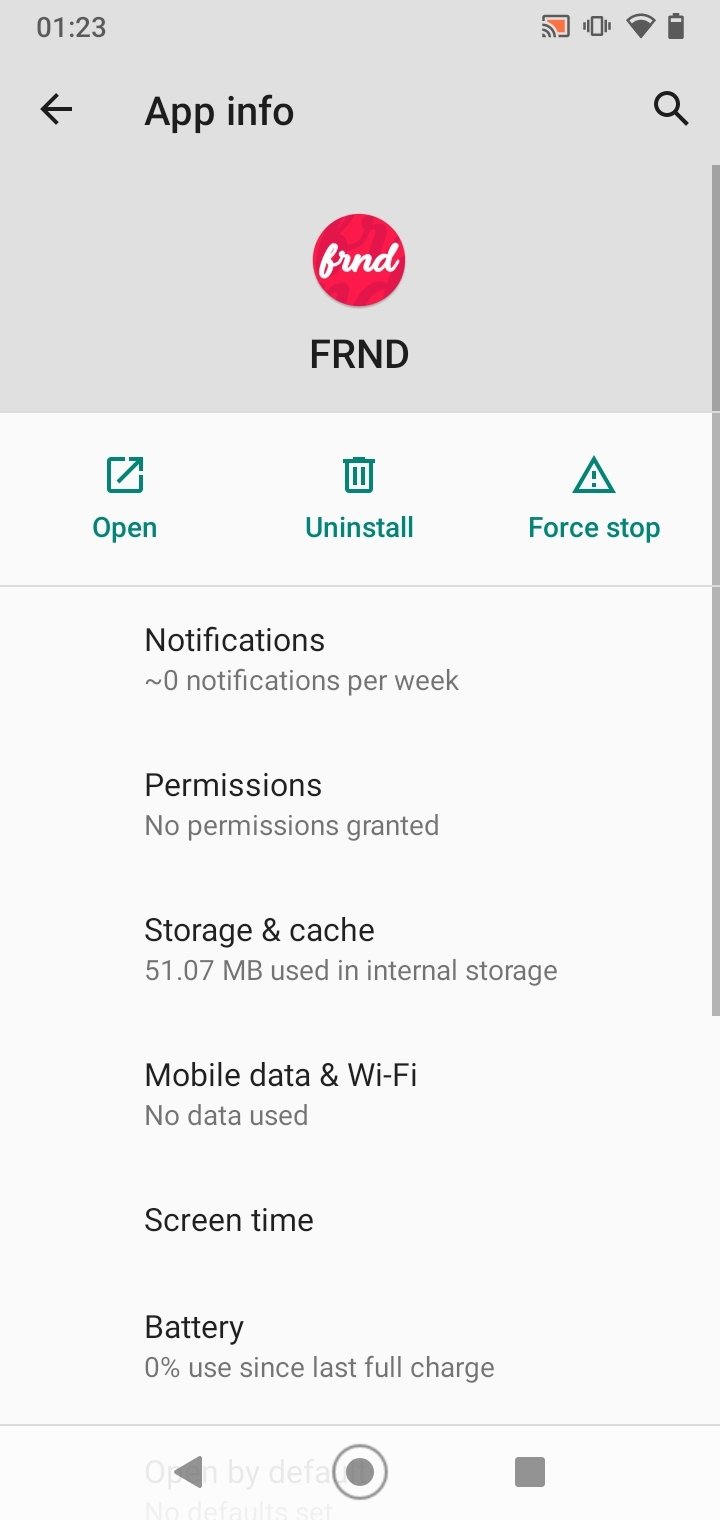720x1520 pixels.
Task: Uninstall the FRND app
Action: point(359,498)
